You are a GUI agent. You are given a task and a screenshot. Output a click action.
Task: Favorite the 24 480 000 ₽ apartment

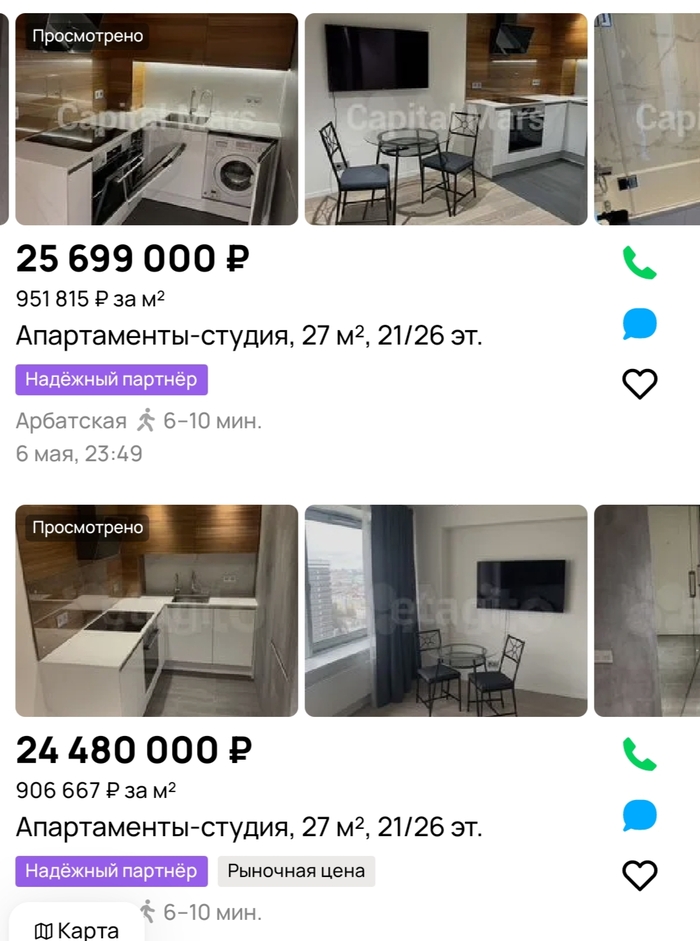click(639, 875)
